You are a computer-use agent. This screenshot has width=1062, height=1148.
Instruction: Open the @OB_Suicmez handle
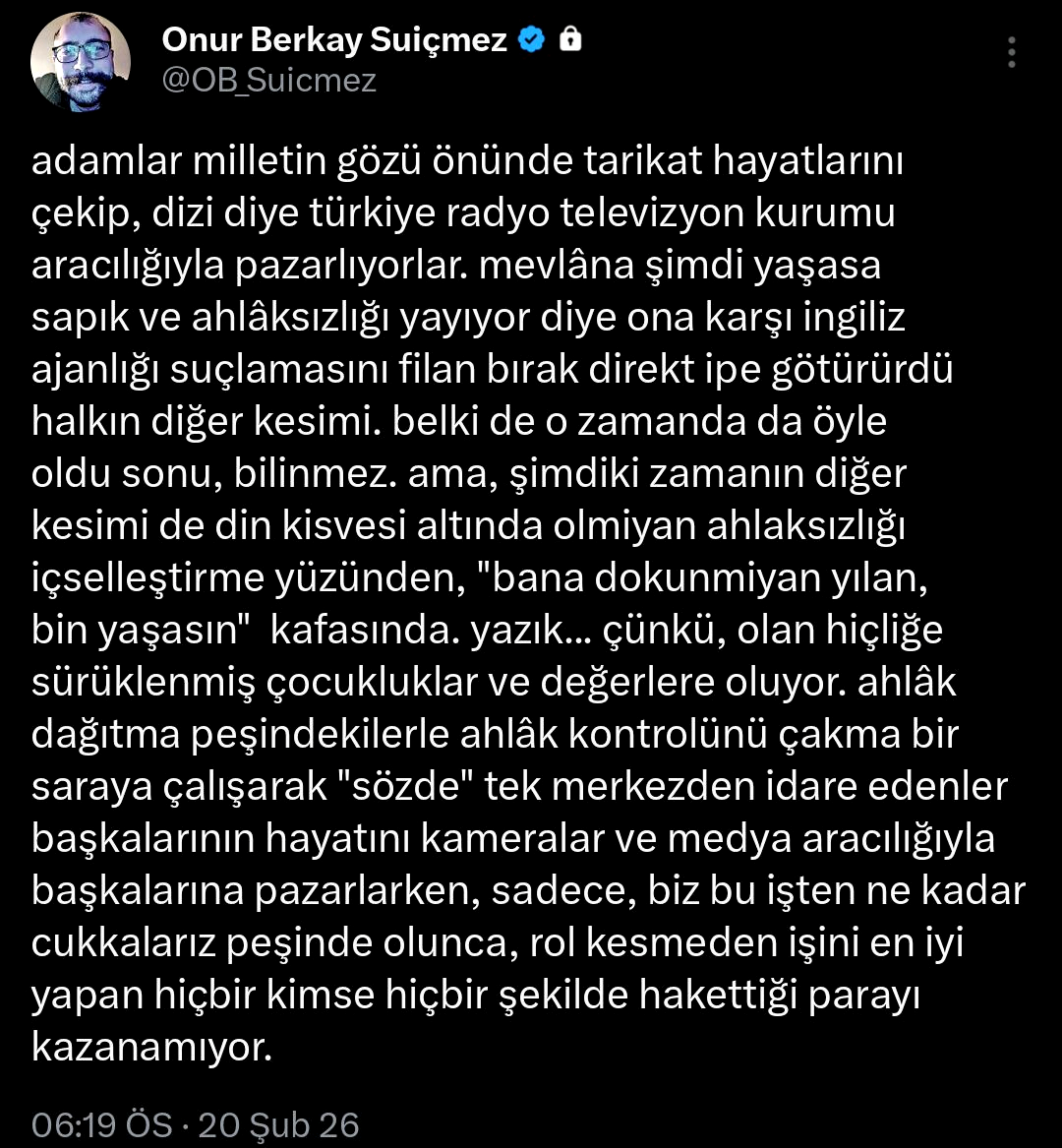click(269, 80)
